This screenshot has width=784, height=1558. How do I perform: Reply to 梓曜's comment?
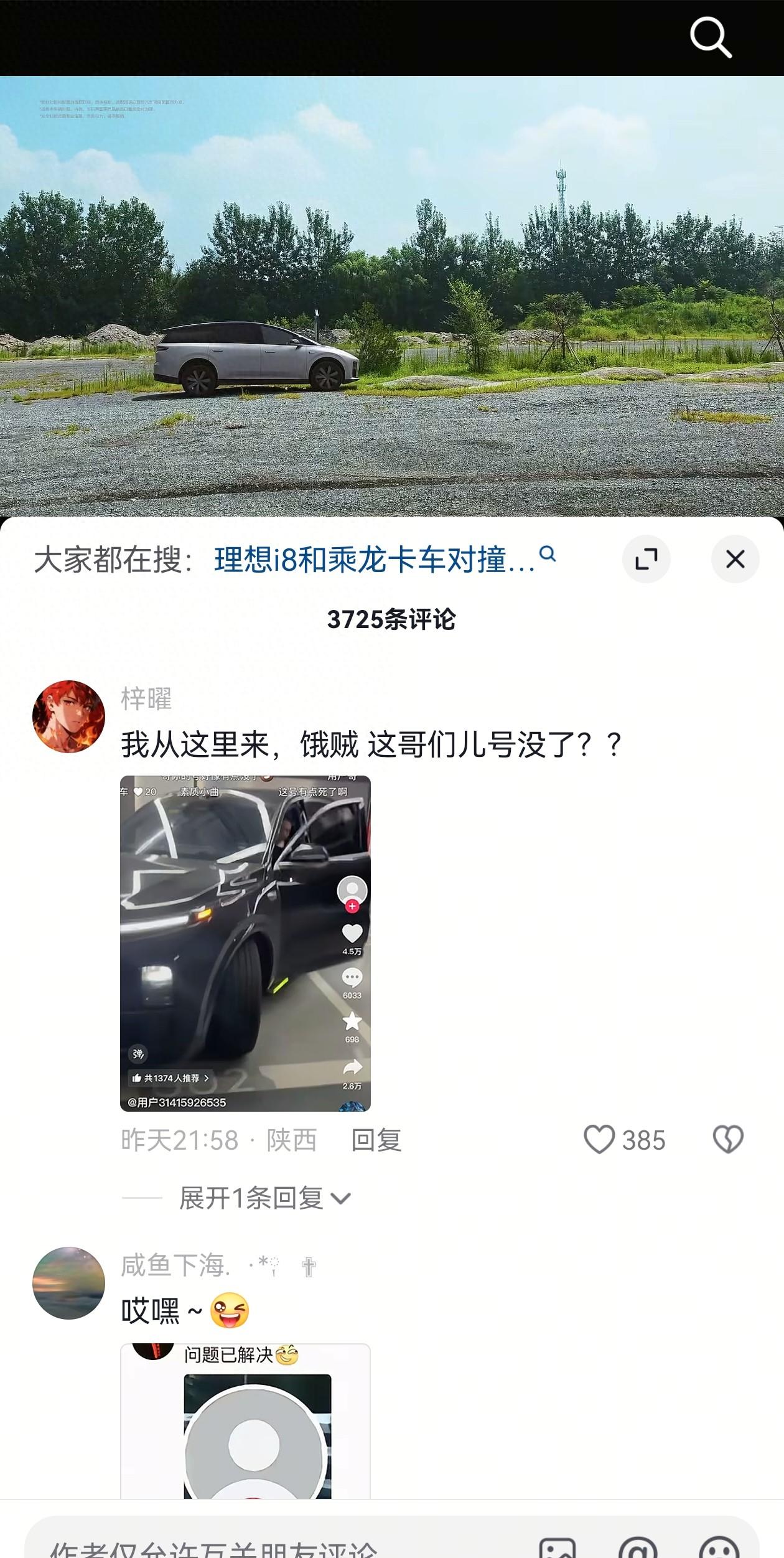pyautogui.click(x=376, y=1140)
